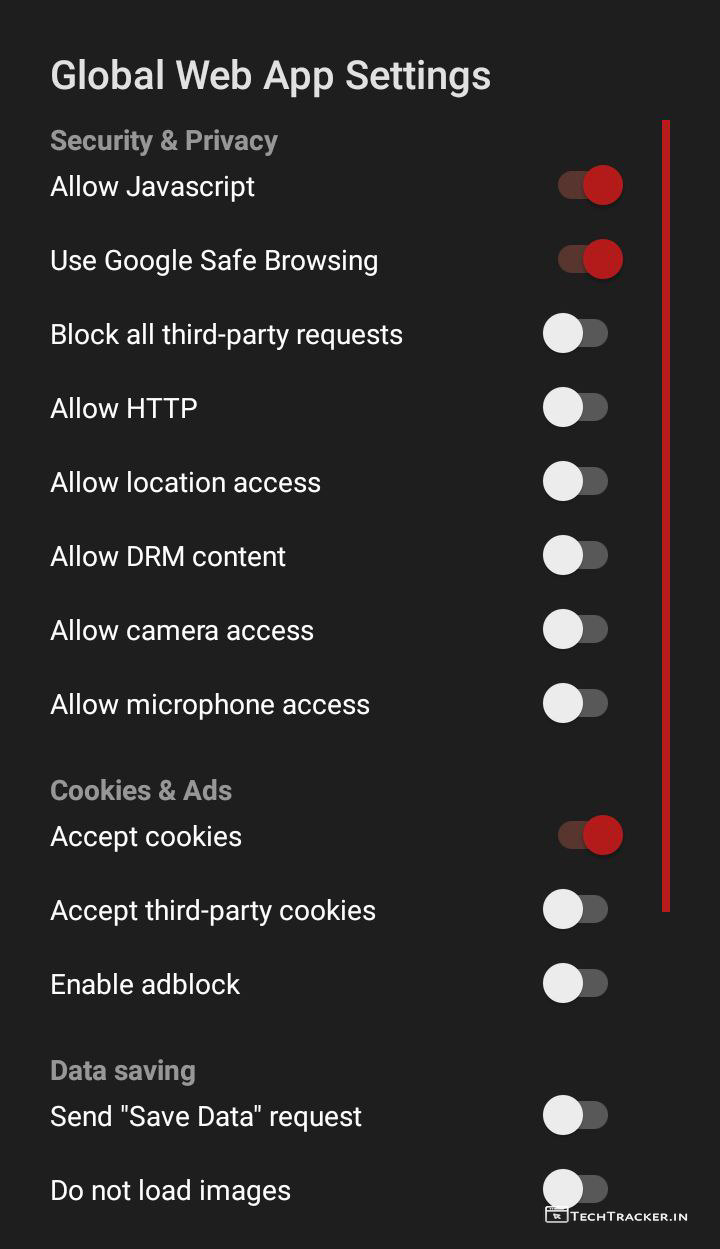Screen dimensions: 720x1249
Task: Turn off Accept cookies
Action: pyautogui.click(x=590, y=836)
